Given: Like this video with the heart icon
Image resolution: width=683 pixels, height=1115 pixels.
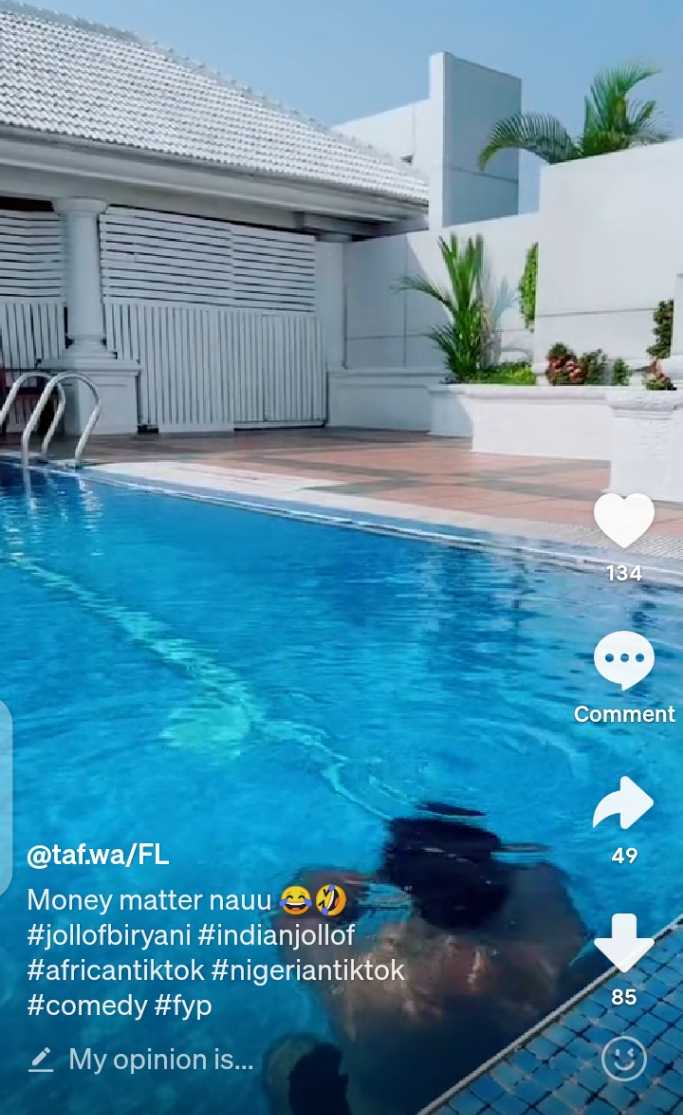Looking at the screenshot, I should coord(623,521).
